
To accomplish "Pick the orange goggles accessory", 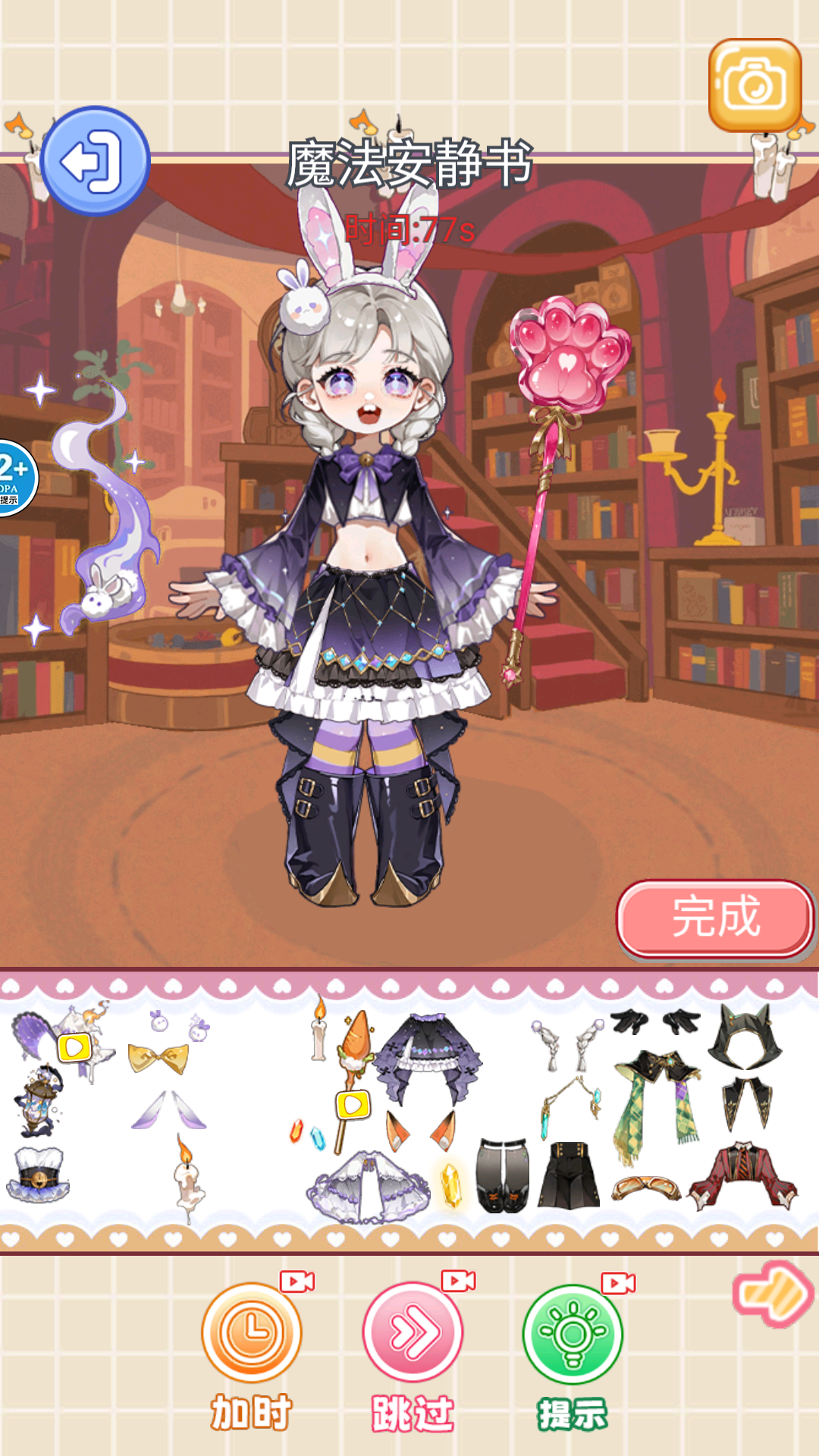I will pyautogui.click(x=646, y=1188).
